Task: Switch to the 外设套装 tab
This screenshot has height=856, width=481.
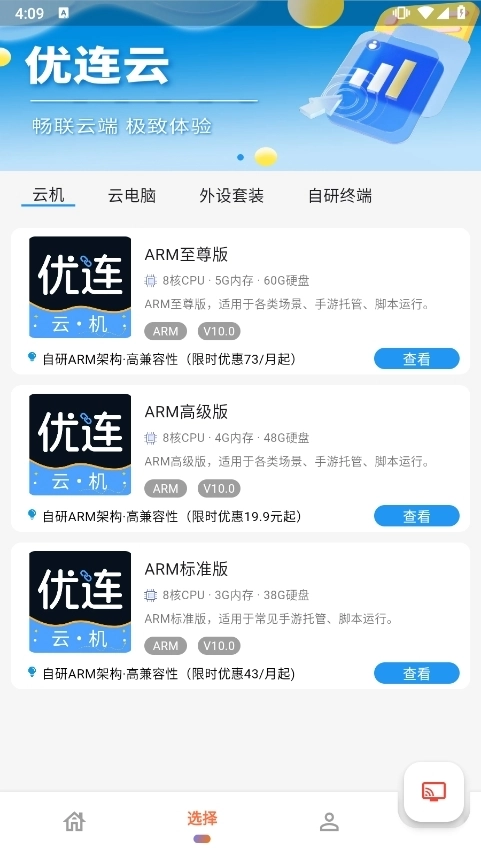Action: (231, 195)
